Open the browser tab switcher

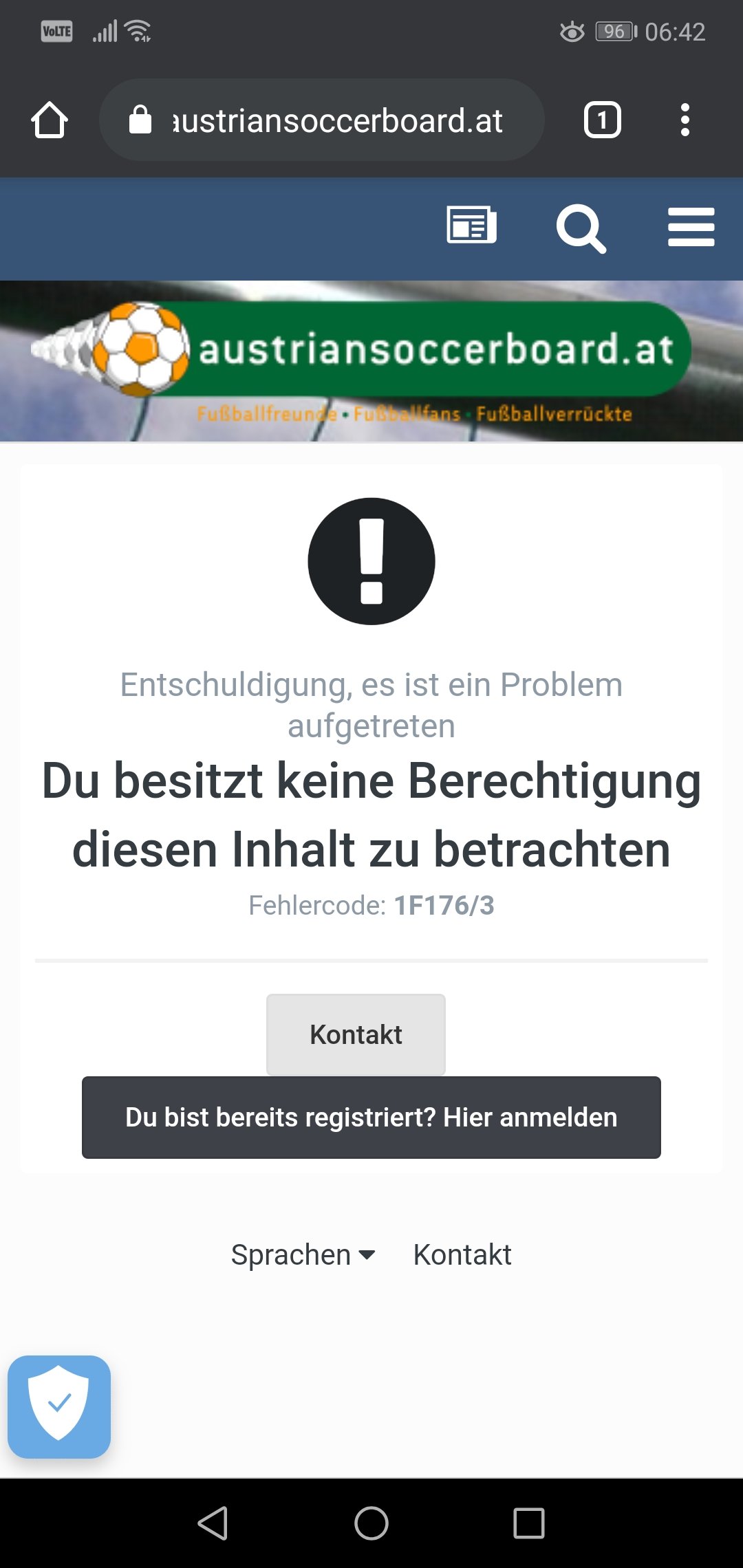[x=603, y=120]
